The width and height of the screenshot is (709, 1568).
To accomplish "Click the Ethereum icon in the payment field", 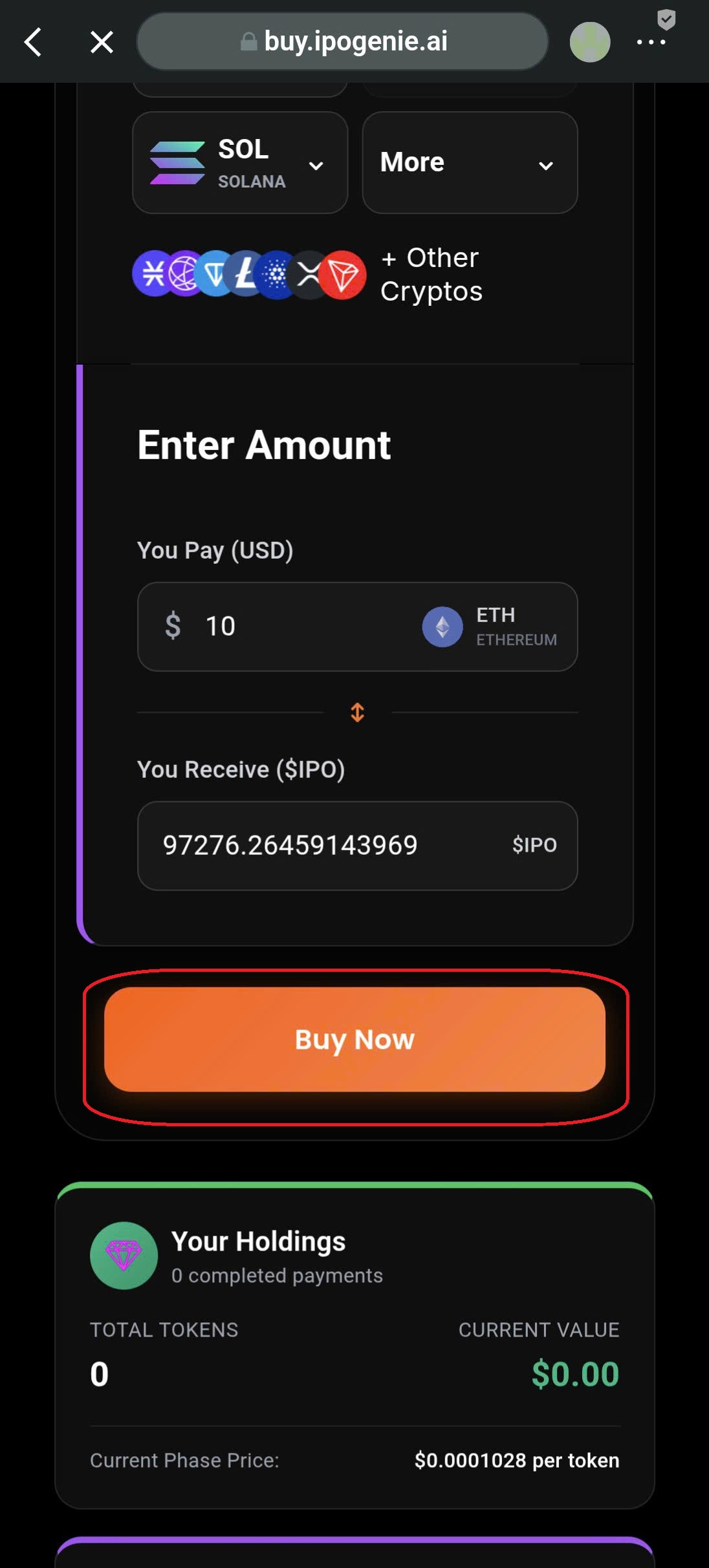I will point(442,627).
